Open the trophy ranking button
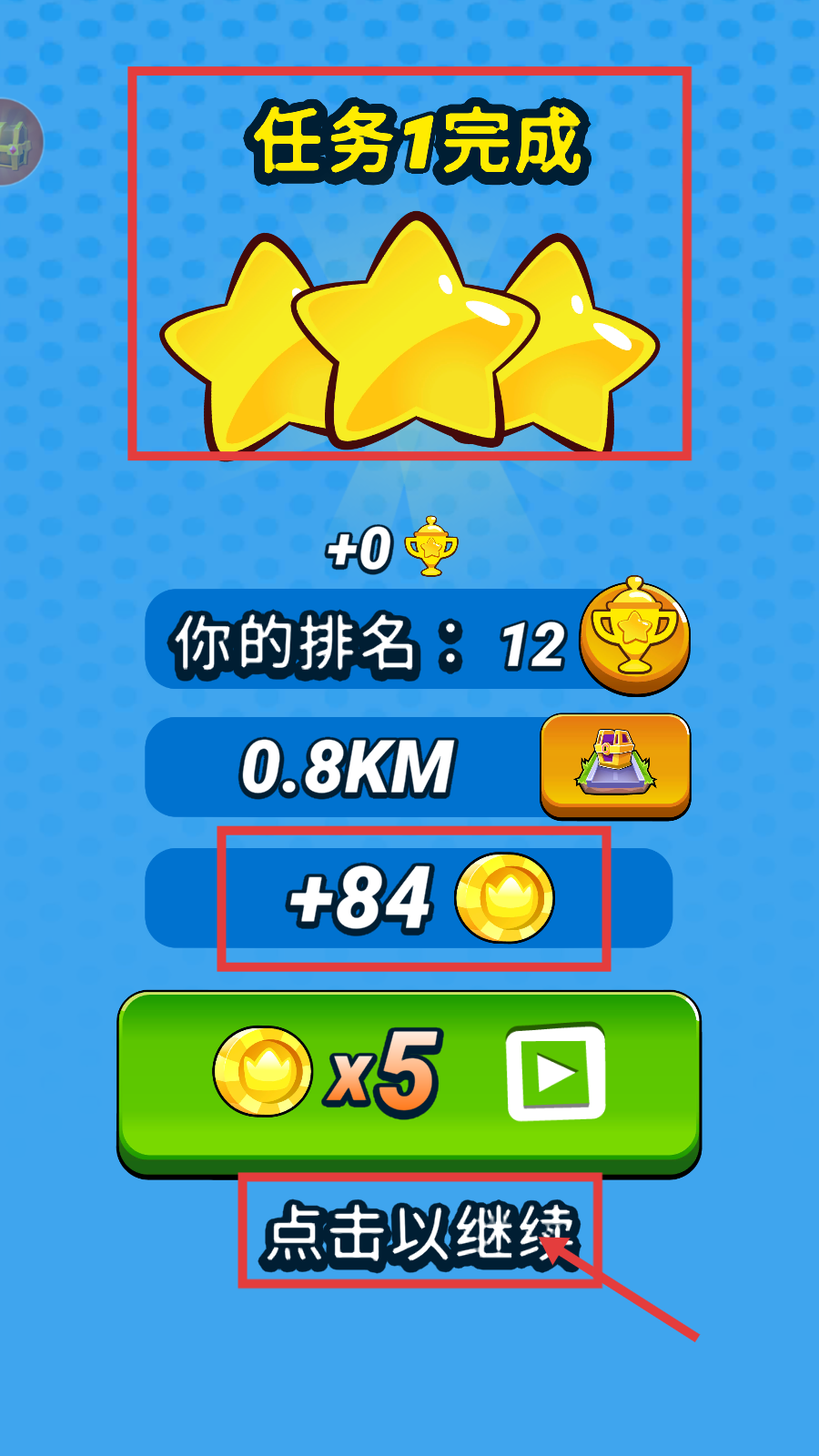The width and height of the screenshot is (819, 1456). [634, 637]
